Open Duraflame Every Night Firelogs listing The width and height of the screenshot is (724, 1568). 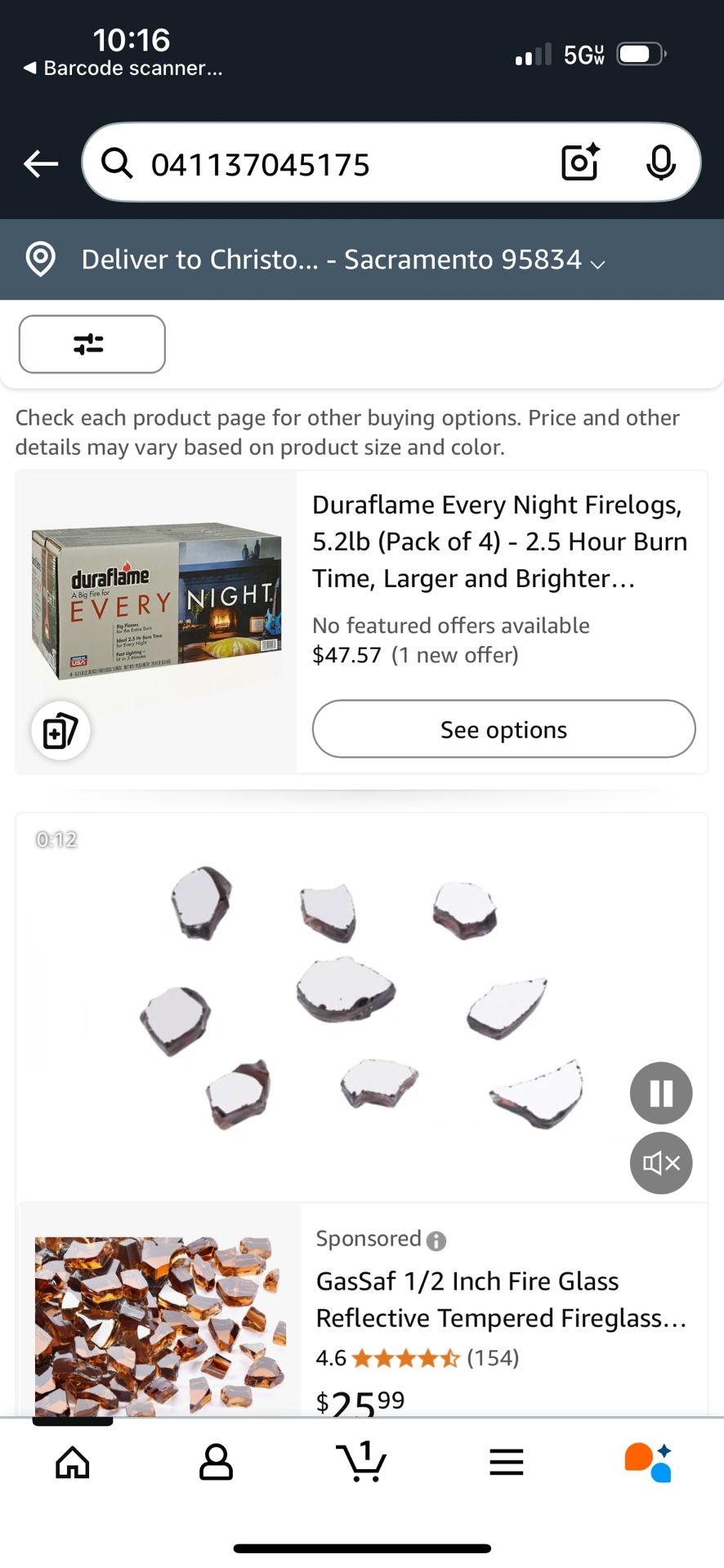[x=498, y=541]
